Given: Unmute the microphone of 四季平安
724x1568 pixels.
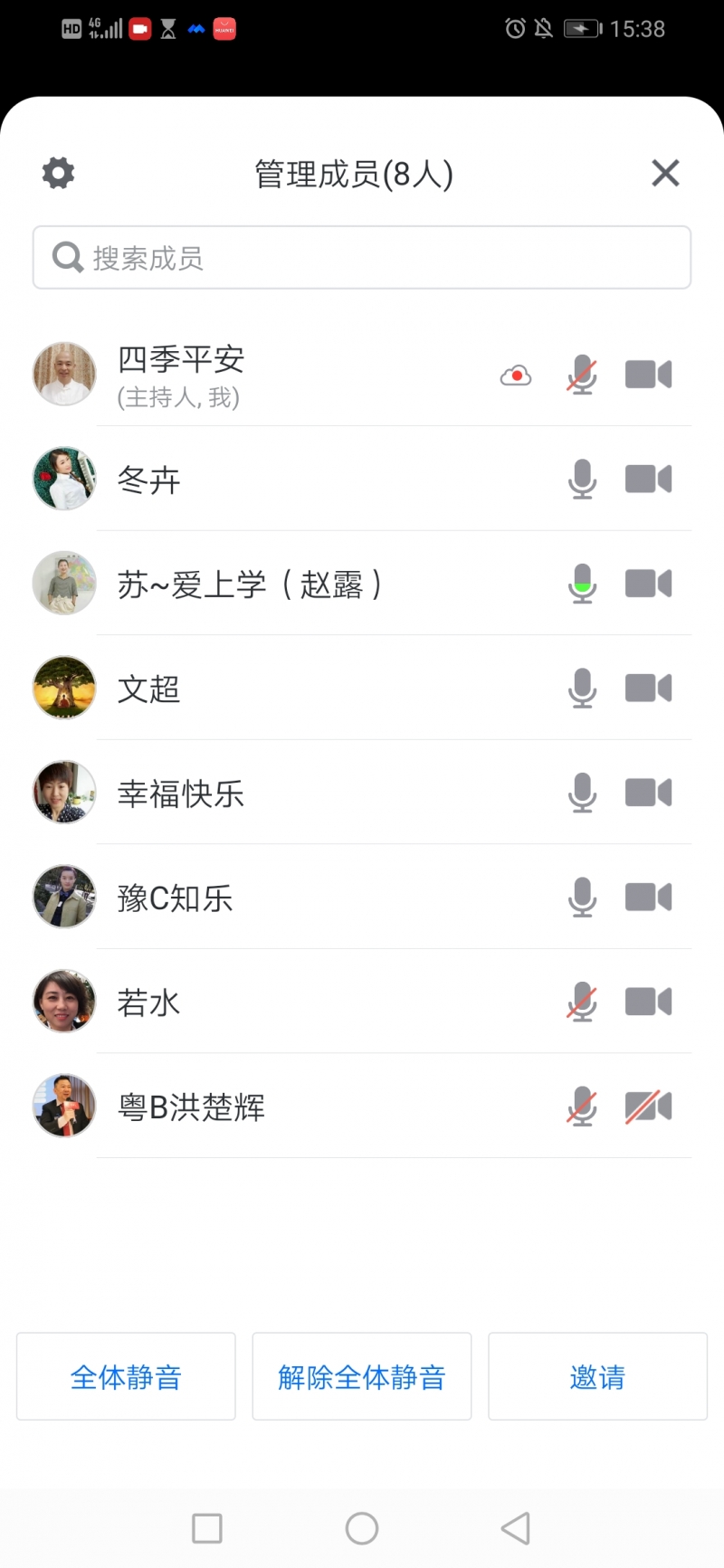Looking at the screenshot, I should tap(582, 374).
